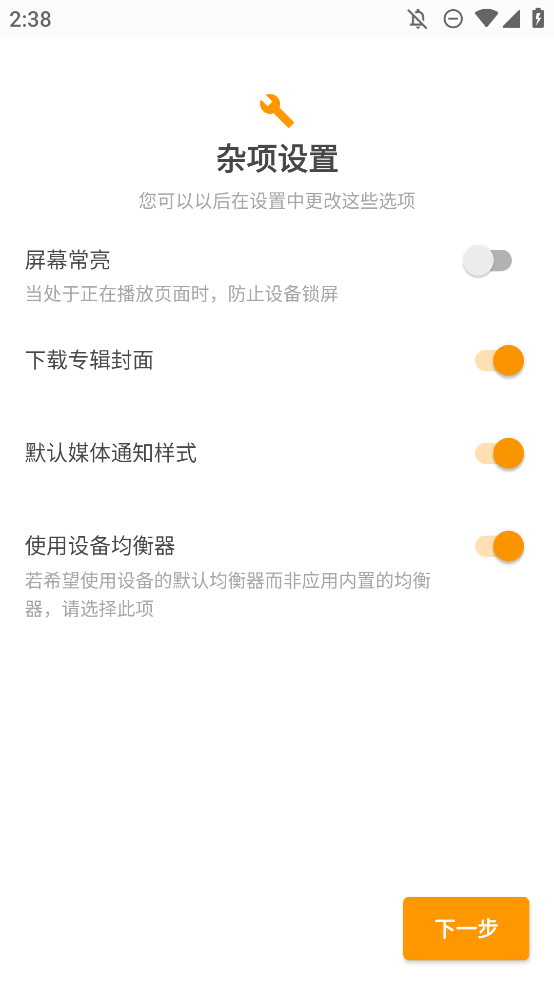Viewport: 554px width, 985px height.
Task: Tap the 下一步 button
Action: pyautogui.click(x=466, y=928)
